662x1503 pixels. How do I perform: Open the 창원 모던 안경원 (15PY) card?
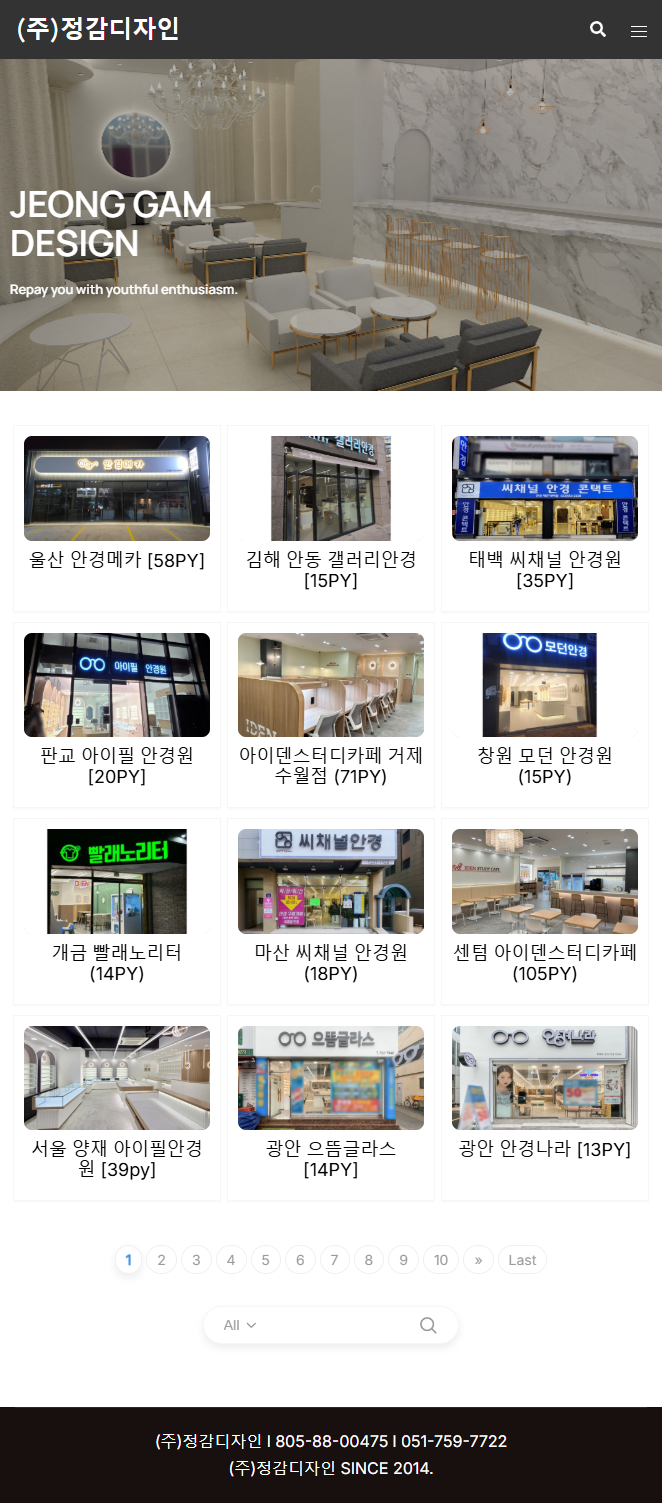(545, 685)
